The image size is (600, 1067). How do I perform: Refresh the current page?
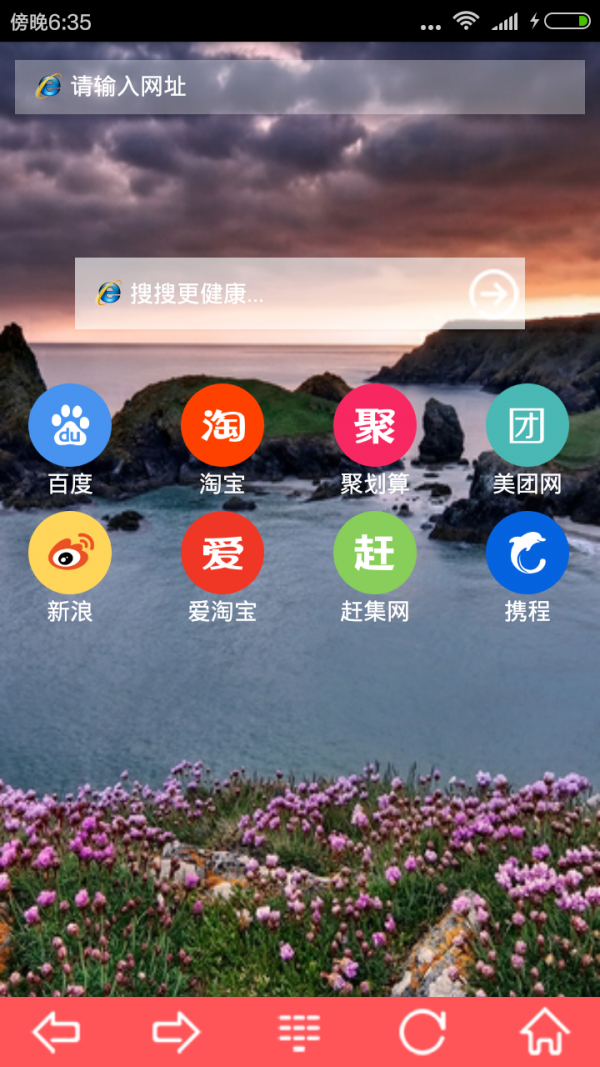[421, 1032]
